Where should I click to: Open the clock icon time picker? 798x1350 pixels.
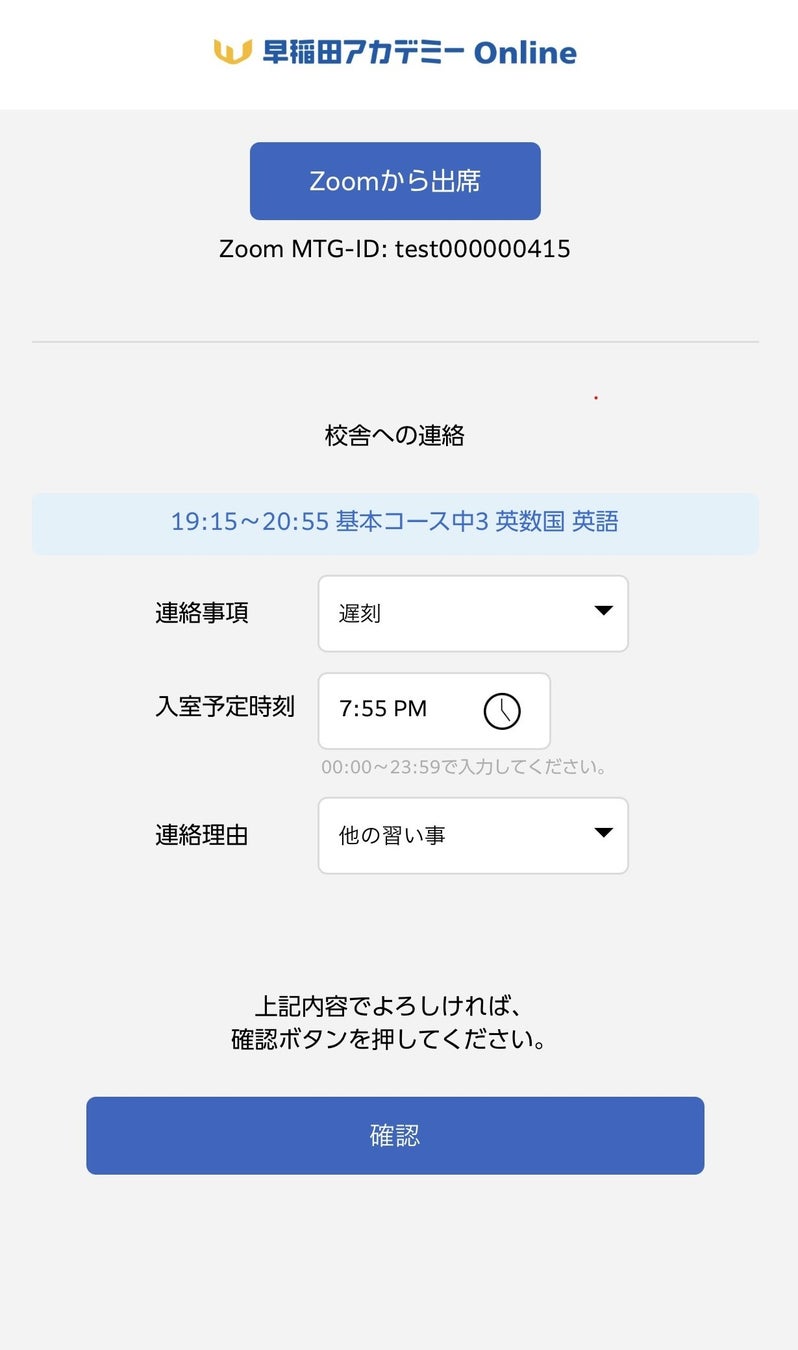[x=502, y=711]
